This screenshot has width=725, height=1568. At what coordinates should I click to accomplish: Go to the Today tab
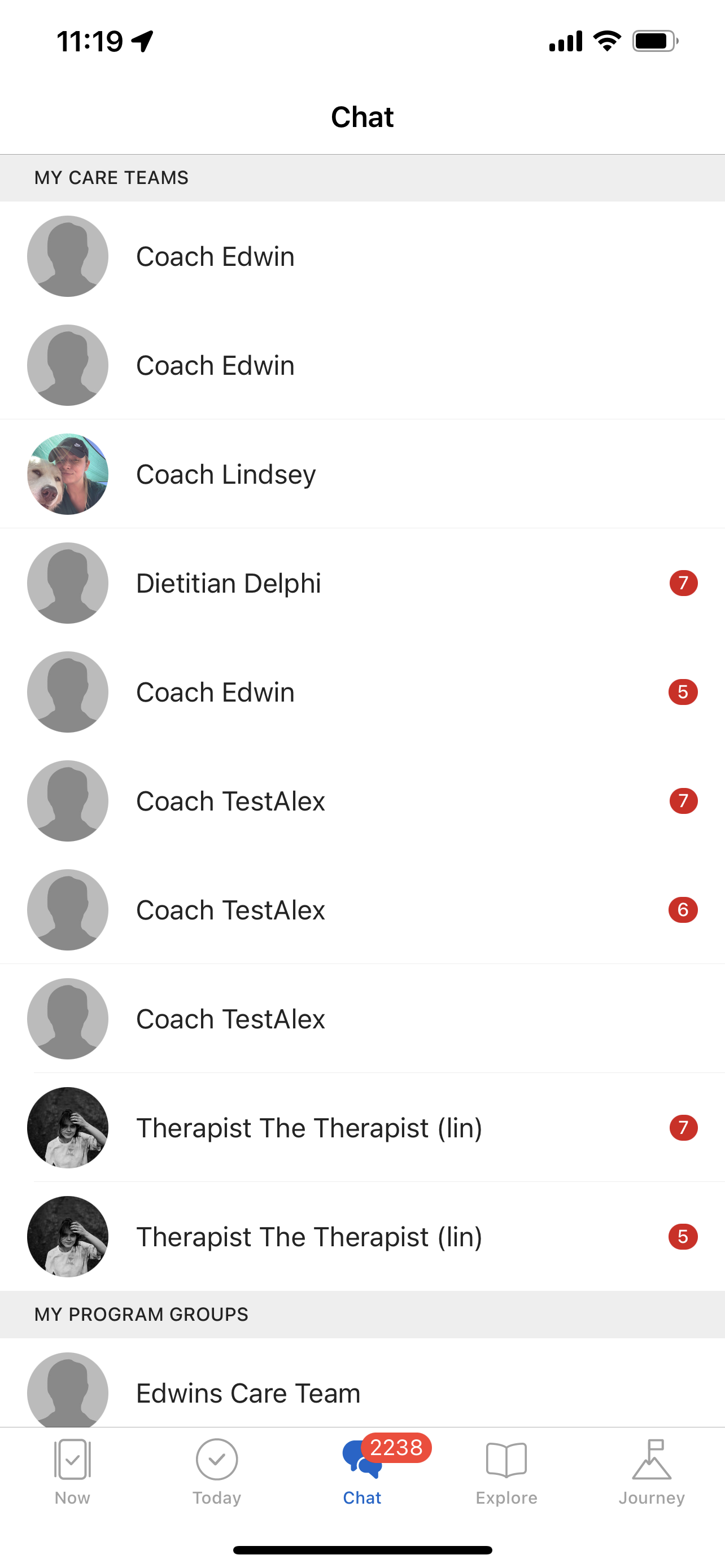click(x=217, y=1471)
